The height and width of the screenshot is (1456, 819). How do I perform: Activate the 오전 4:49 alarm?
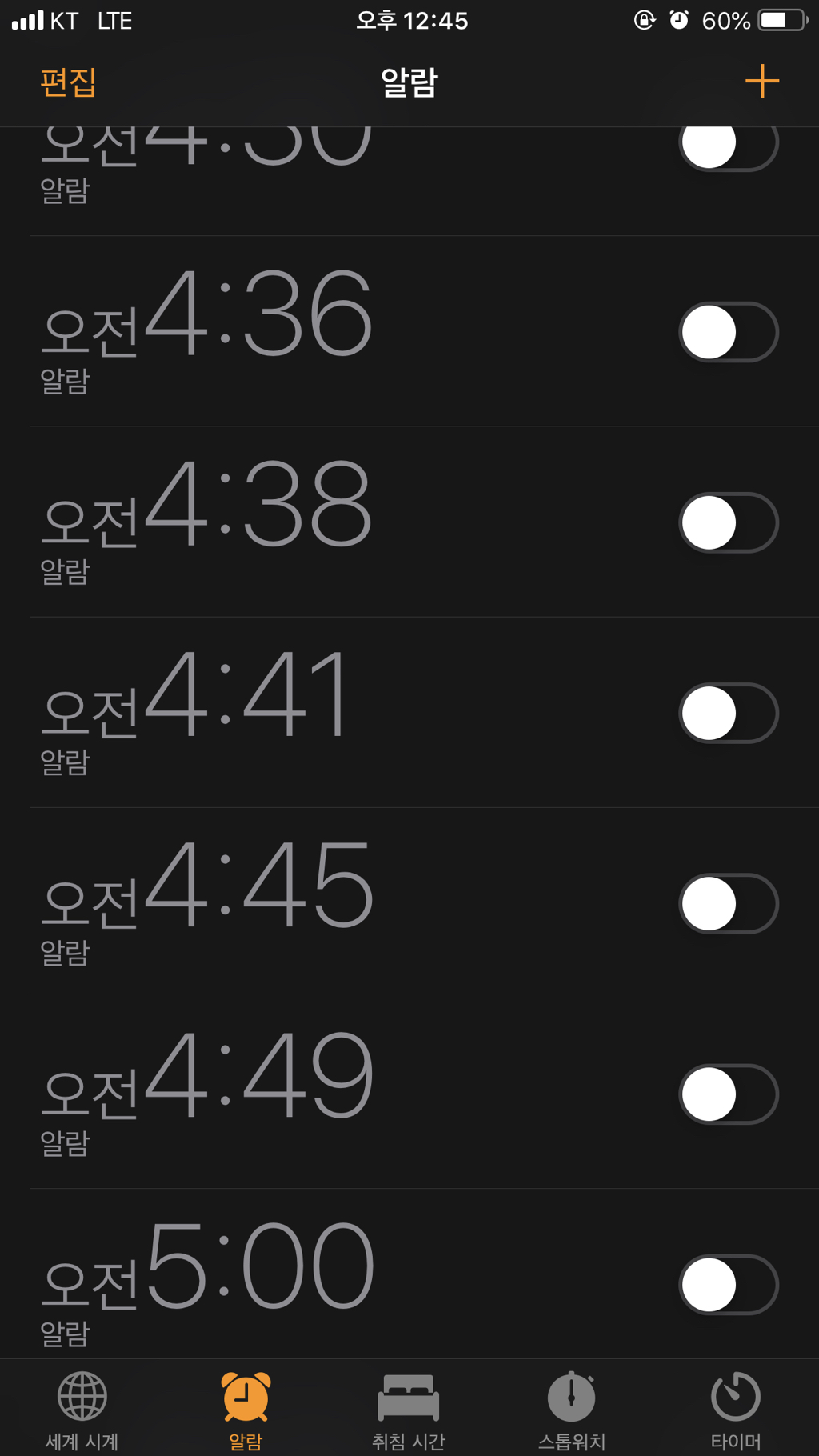[729, 1094]
